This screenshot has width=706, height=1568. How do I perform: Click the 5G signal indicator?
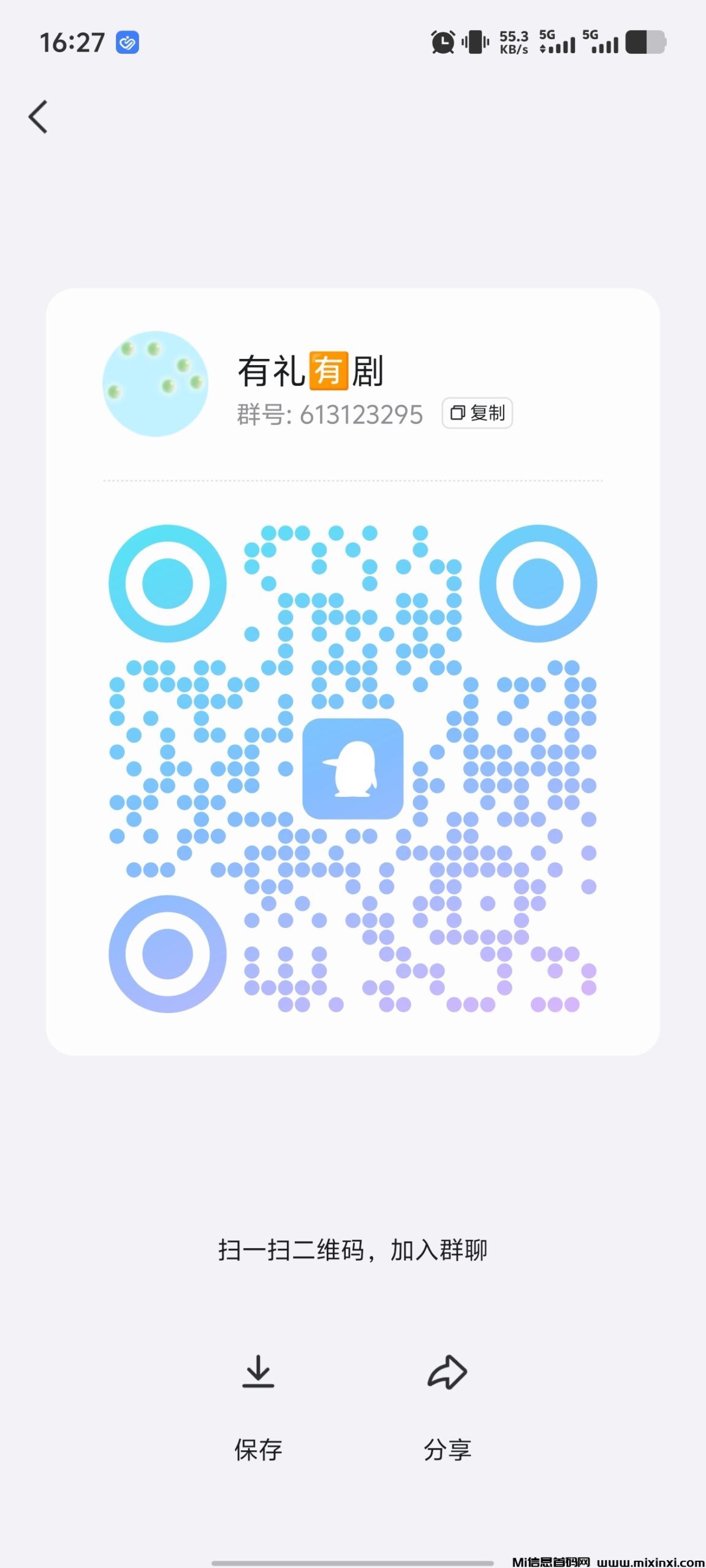pos(559,43)
